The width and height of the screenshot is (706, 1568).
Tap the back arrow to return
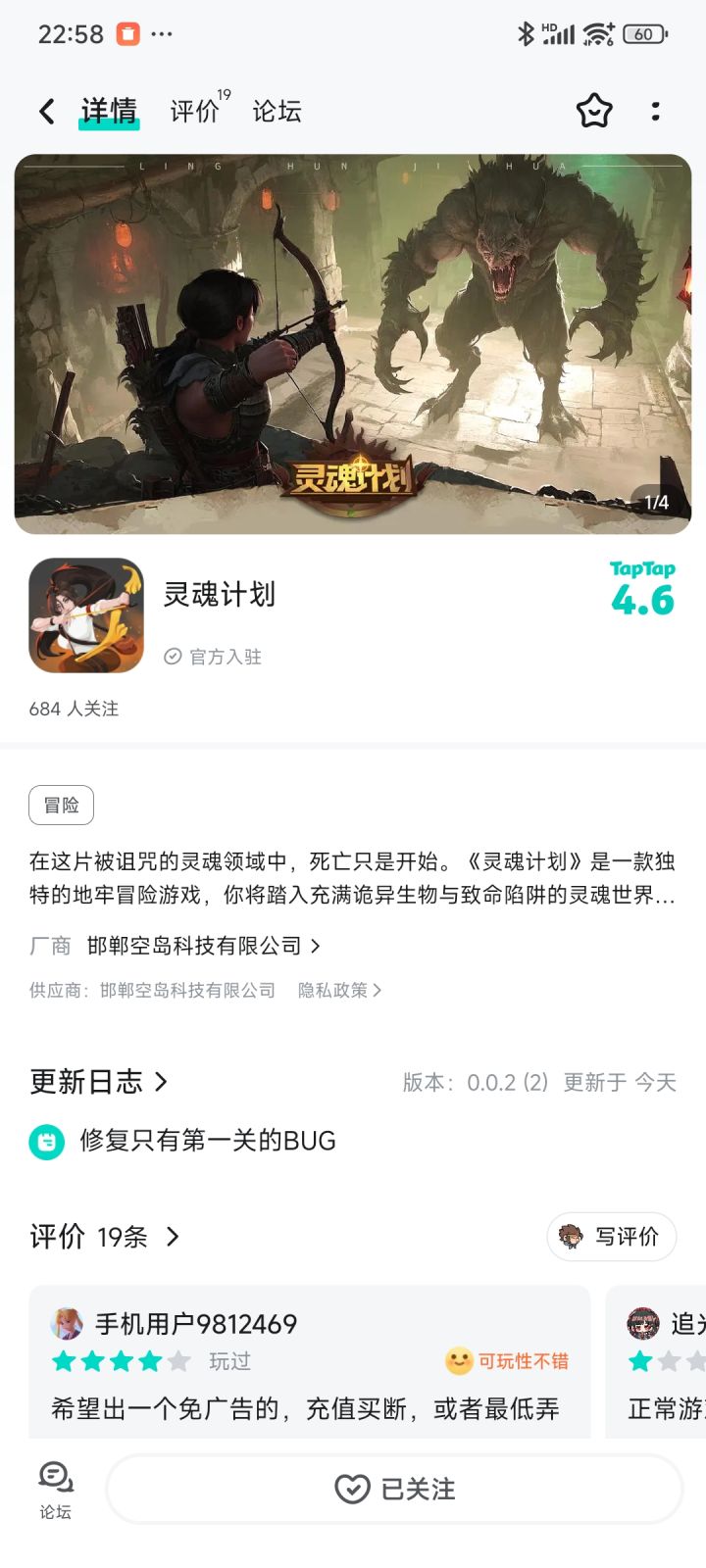point(46,111)
